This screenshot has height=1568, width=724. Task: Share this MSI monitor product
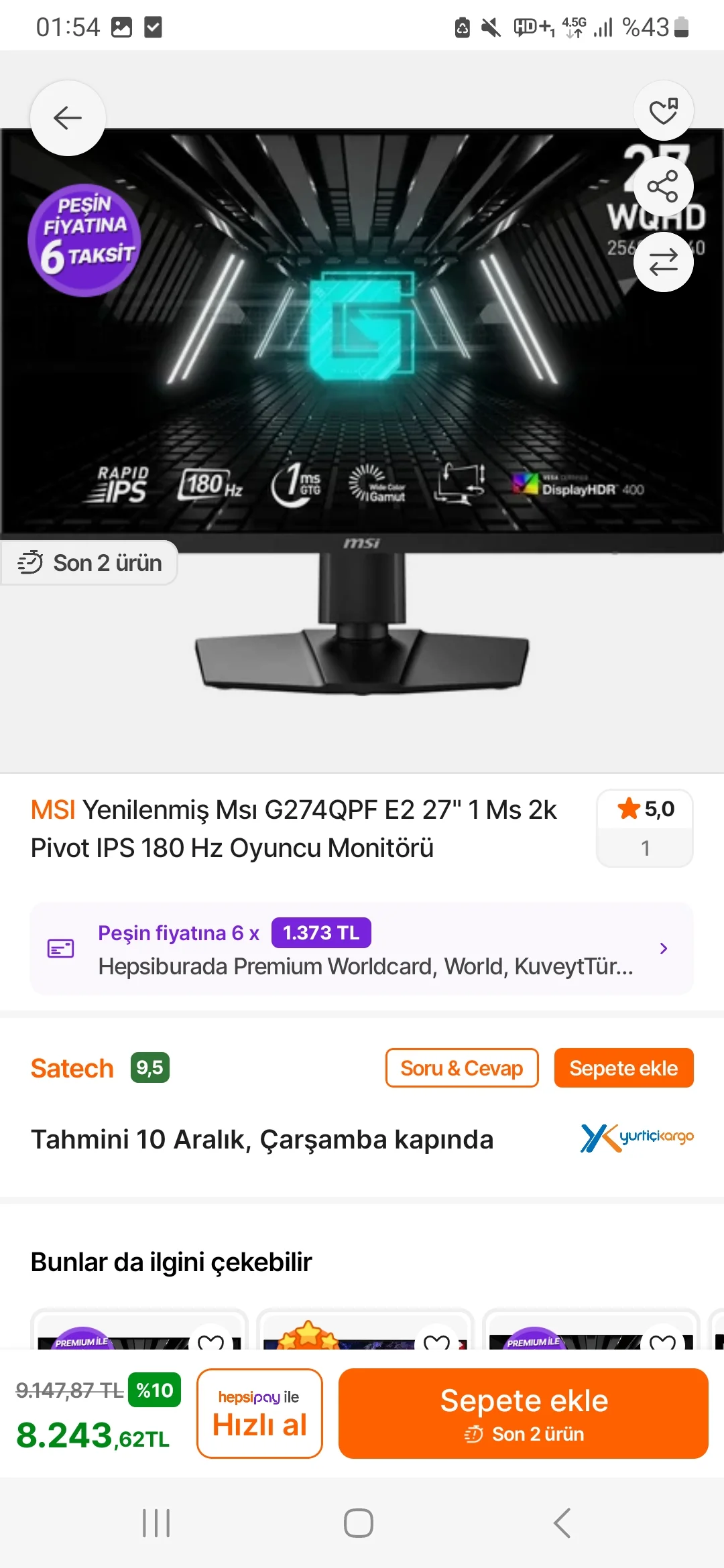[663, 186]
